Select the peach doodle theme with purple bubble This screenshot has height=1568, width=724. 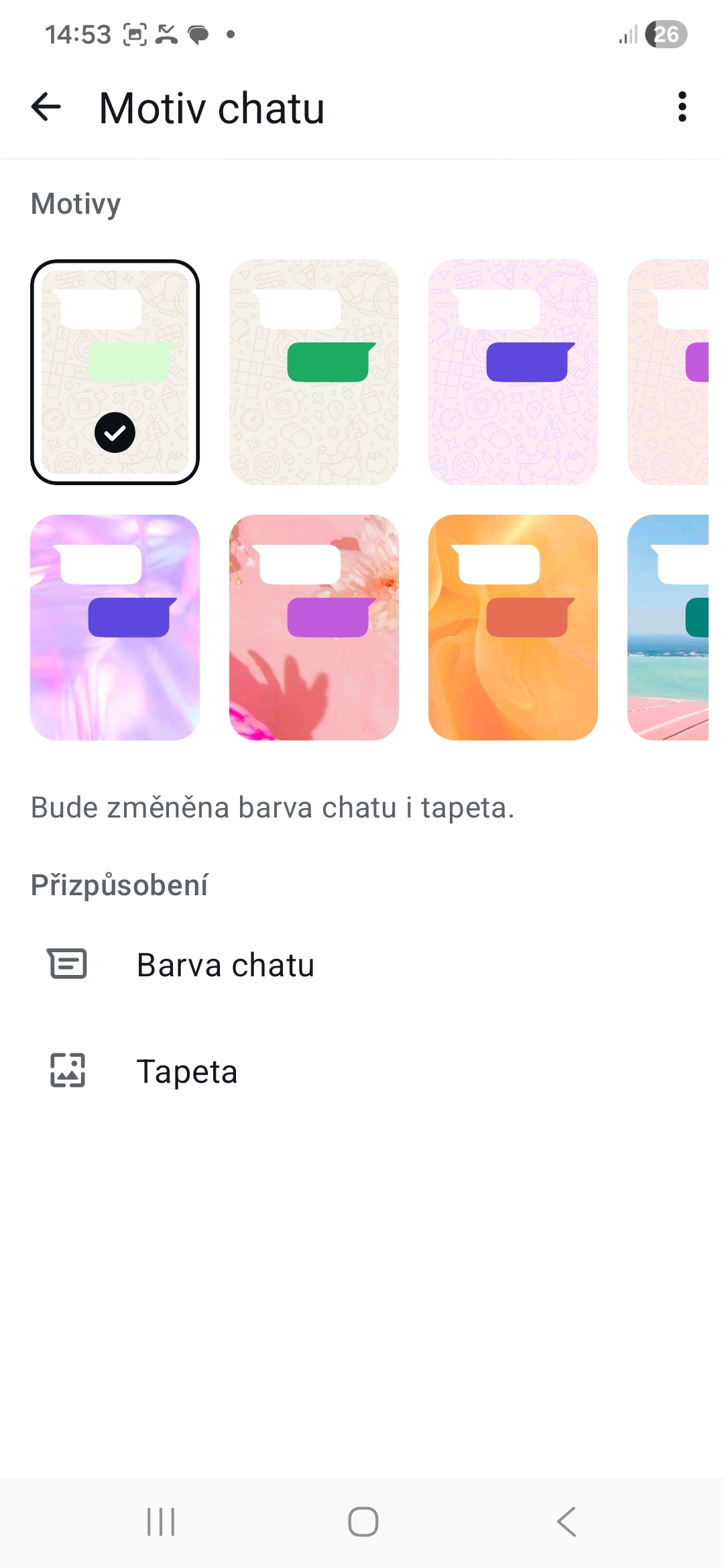669,372
